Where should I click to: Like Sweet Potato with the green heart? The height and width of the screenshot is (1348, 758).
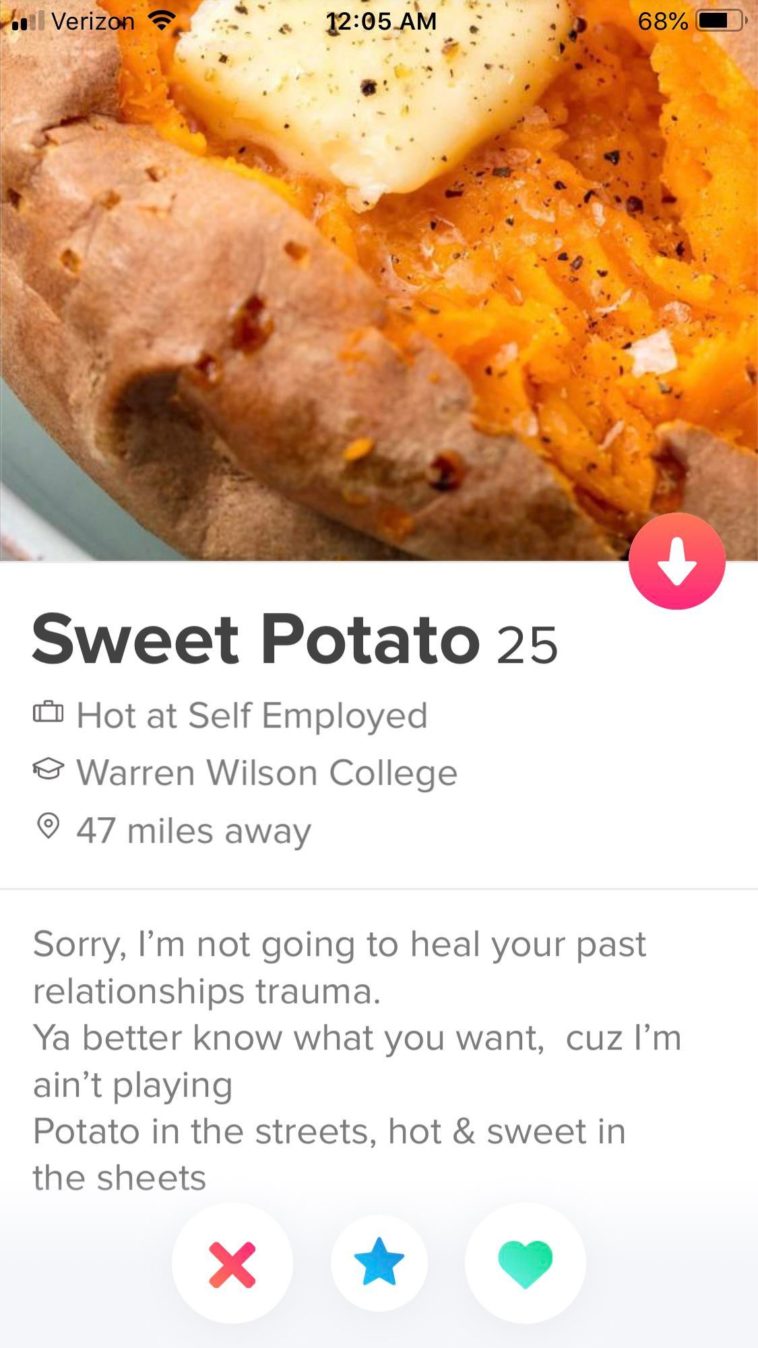(525, 1263)
